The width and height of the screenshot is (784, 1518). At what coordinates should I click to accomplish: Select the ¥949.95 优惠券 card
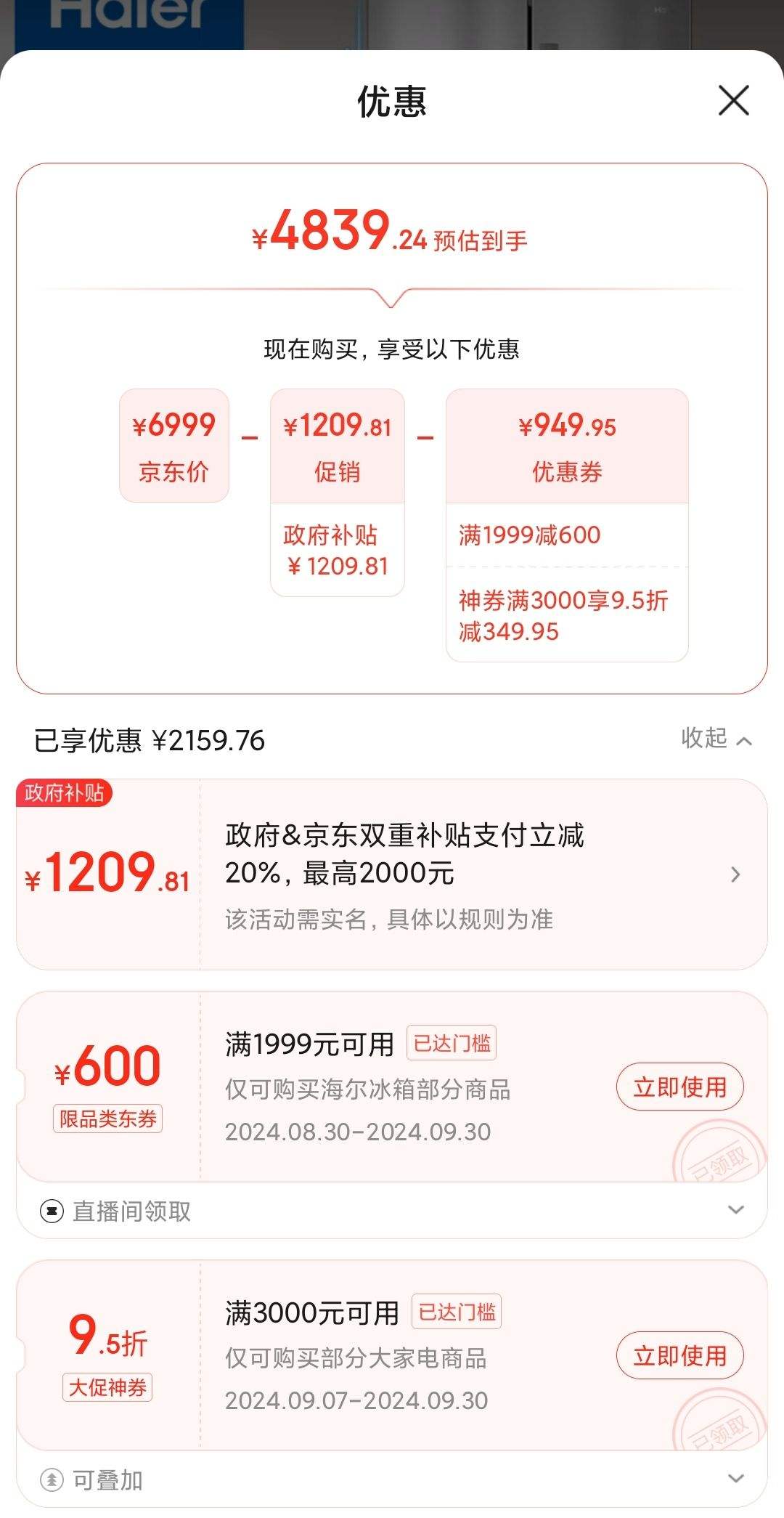pos(565,444)
